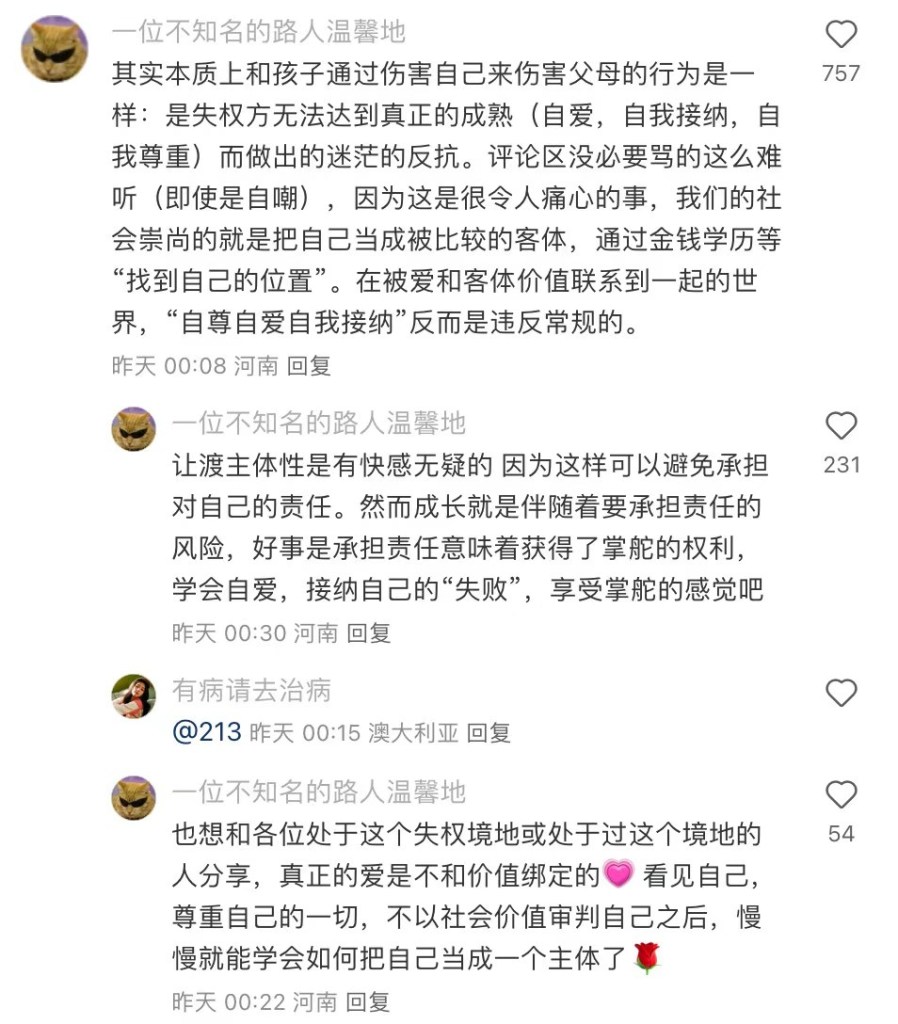This screenshot has height=1024, width=898.
Task: Reply to the comment posted at 00:22
Action: click(367, 1001)
